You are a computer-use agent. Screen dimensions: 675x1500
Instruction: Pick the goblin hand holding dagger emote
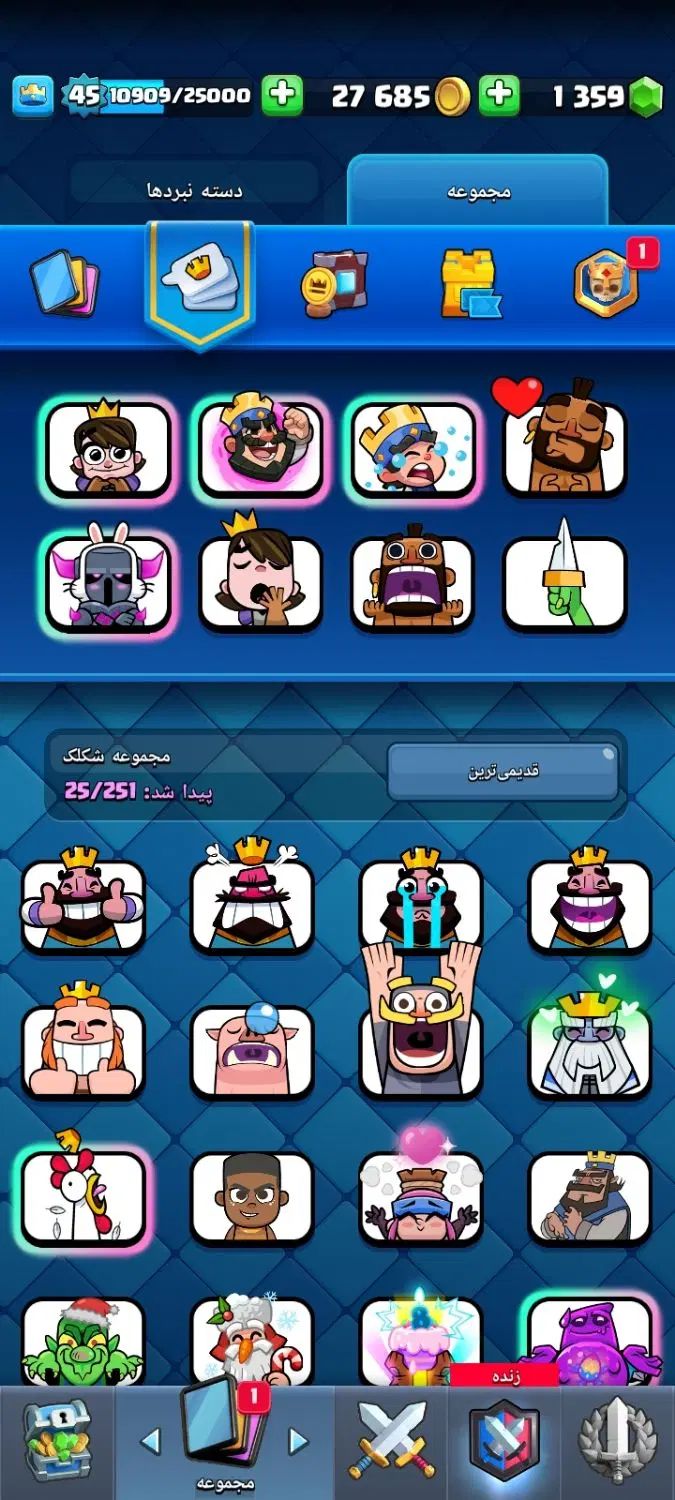pyautogui.click(x=565, y=584)
